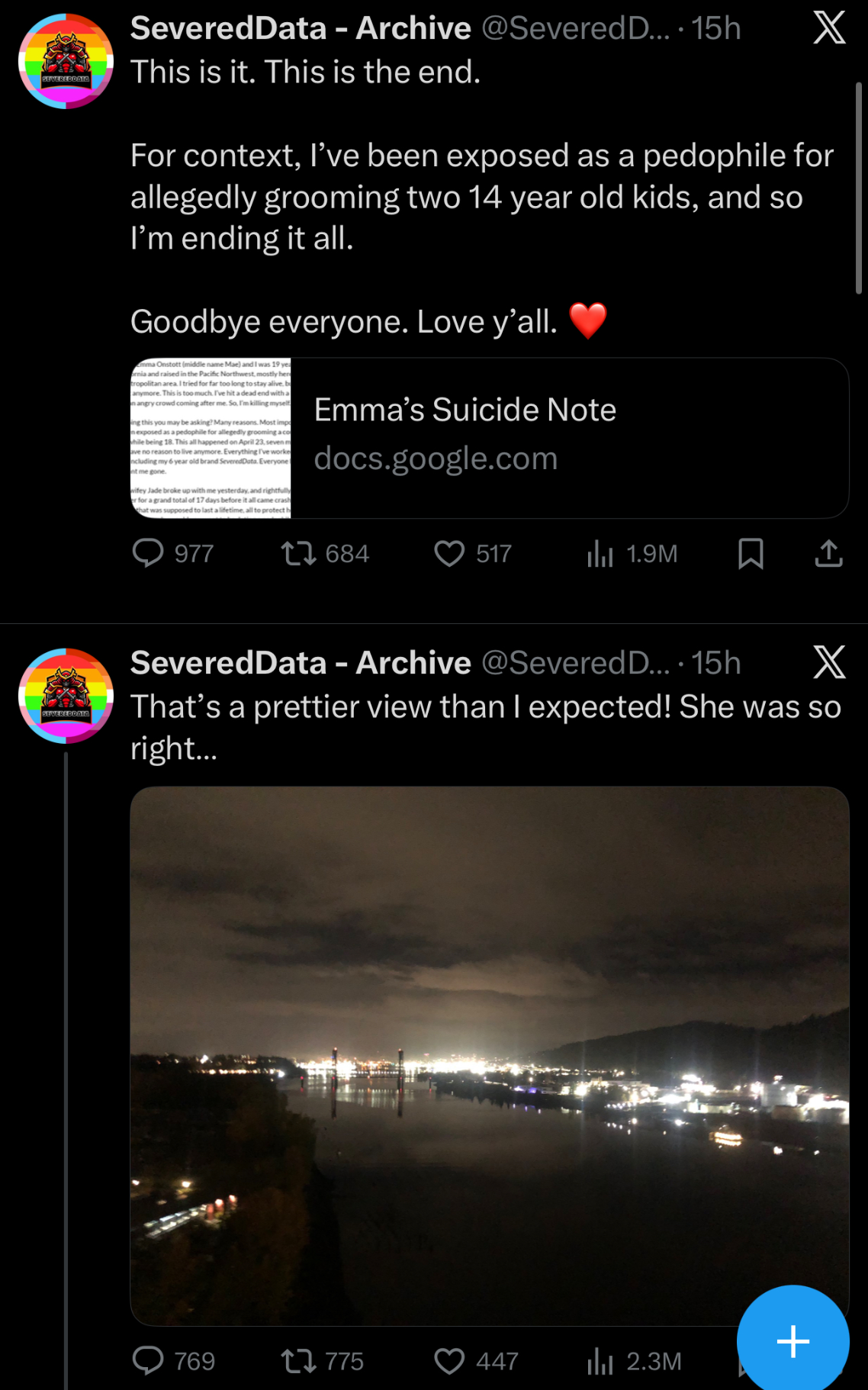Bookmark the 'This is the end' post

pyautogui.click(x=751, y=553)
